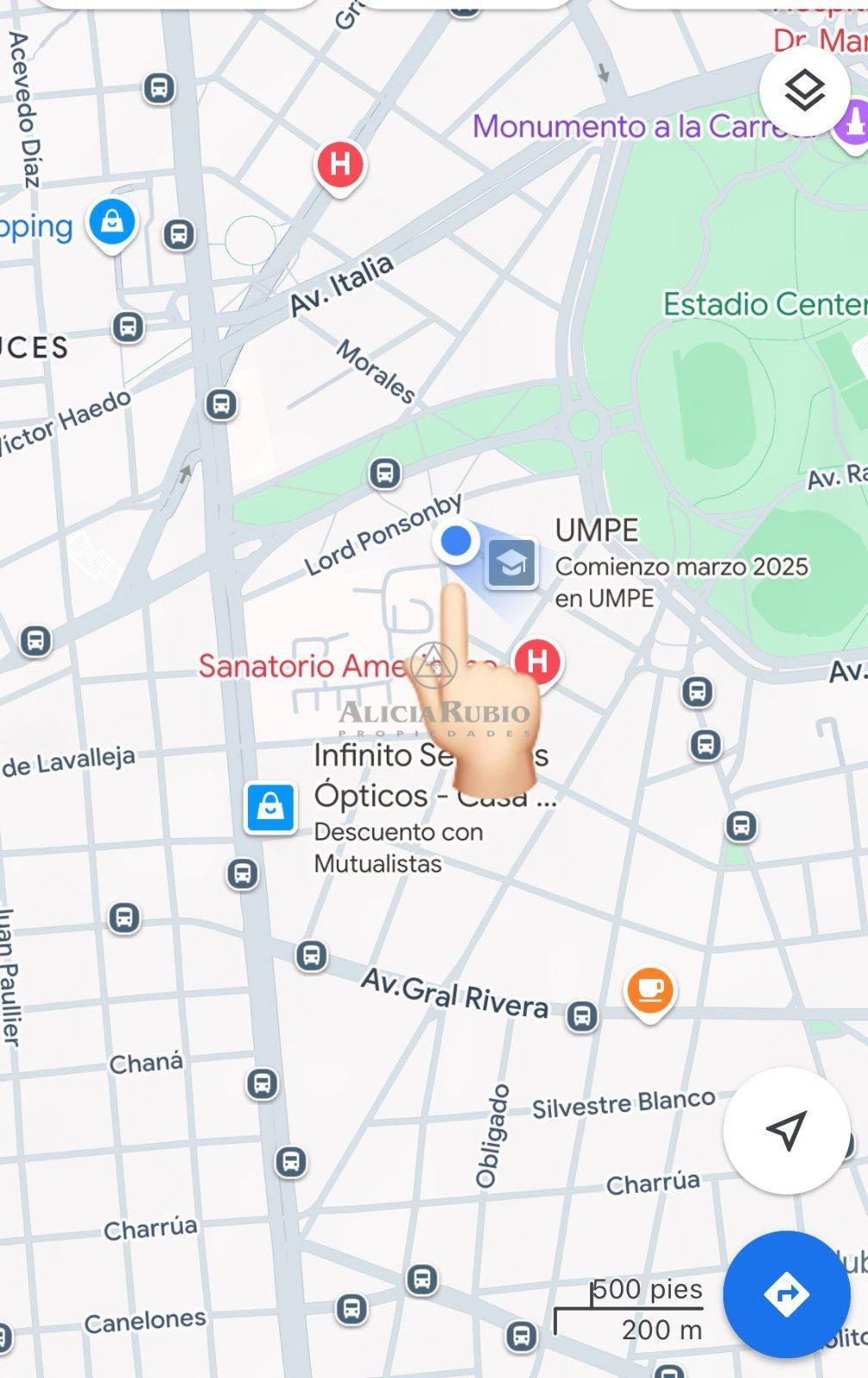Select the UMPE school marker

(x=512, y=563)
